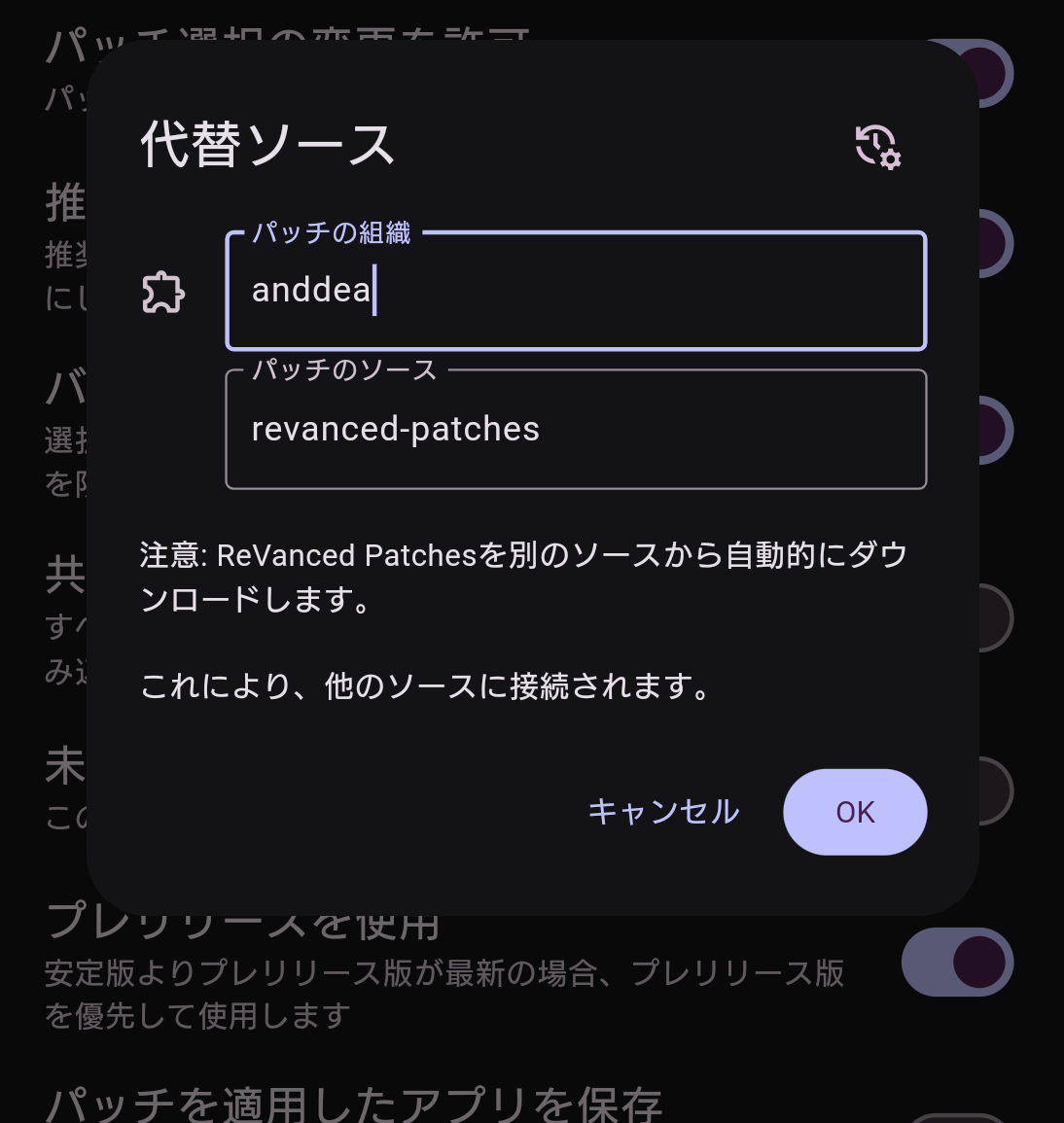This screenshot has width=1064, height=1123.
Task: Click the revanced-patches text
Action: 395,429
